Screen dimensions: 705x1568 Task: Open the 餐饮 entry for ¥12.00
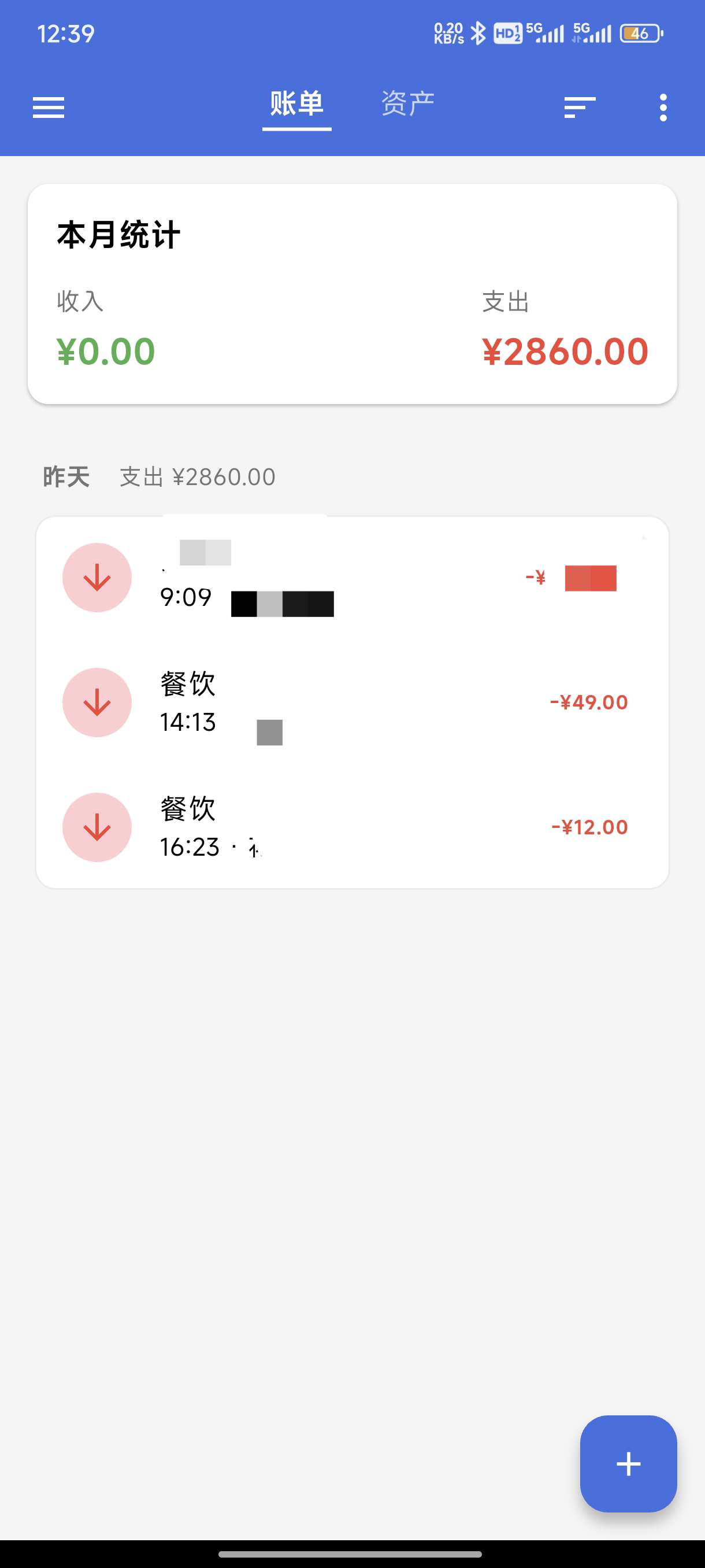coord(352,827)
